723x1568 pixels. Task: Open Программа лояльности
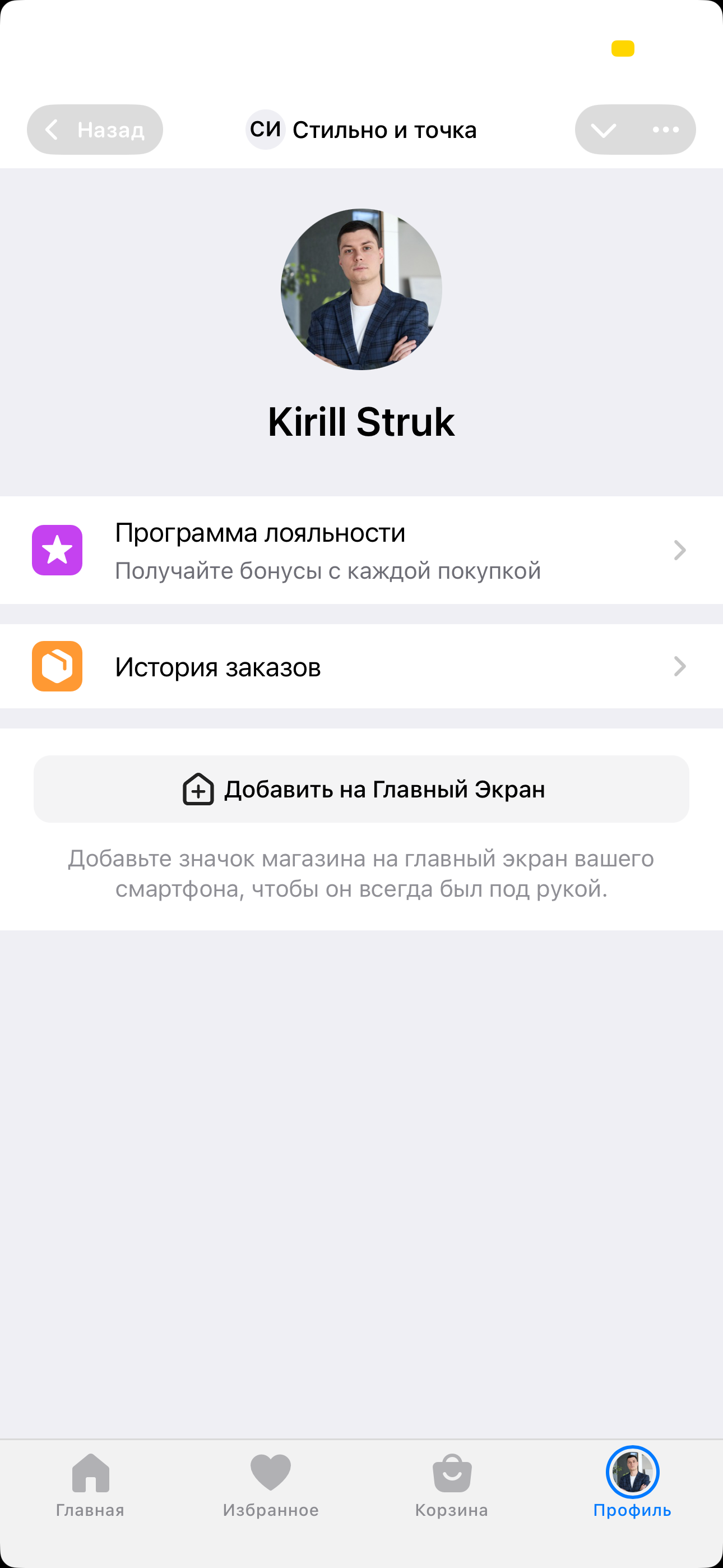(x=361, y=550)
